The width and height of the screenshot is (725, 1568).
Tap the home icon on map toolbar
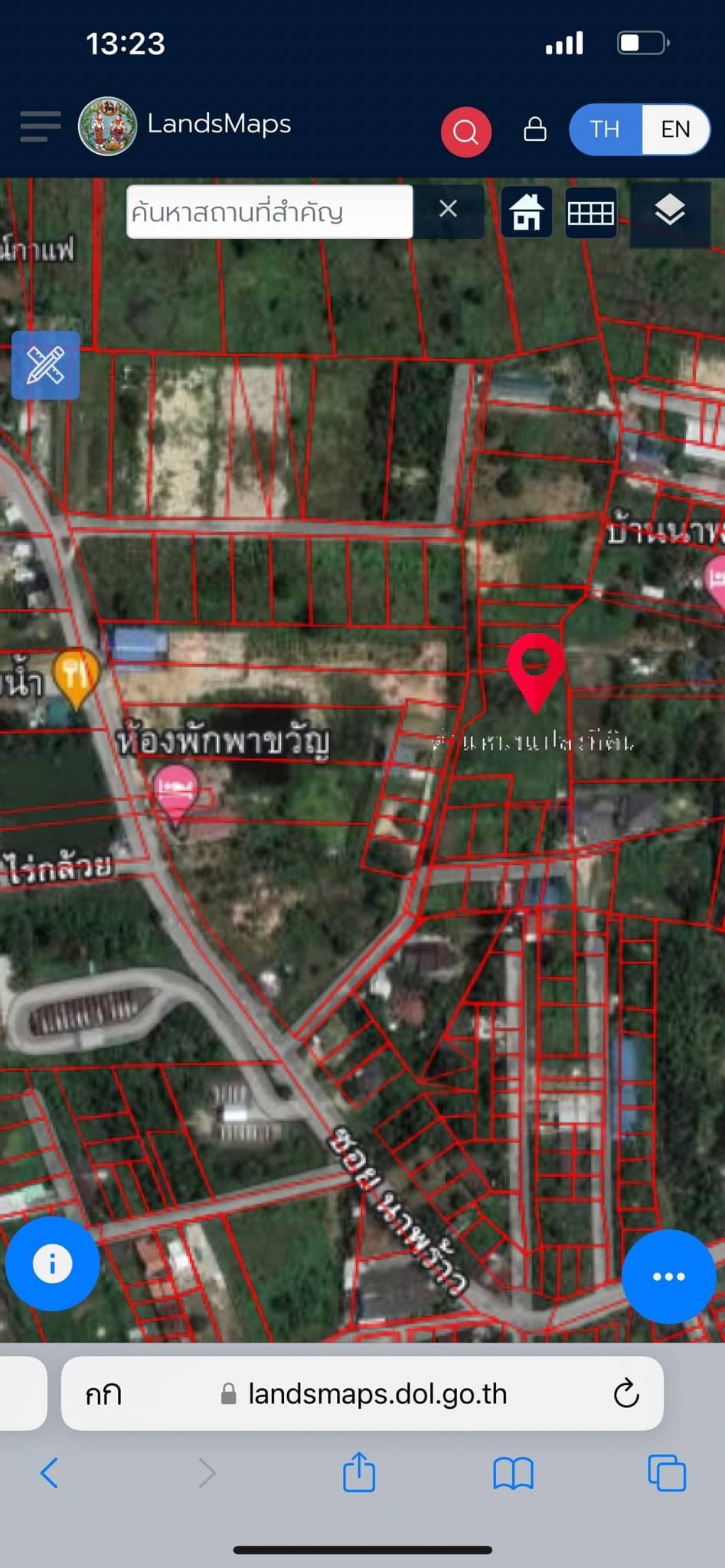tap(527, 212)
